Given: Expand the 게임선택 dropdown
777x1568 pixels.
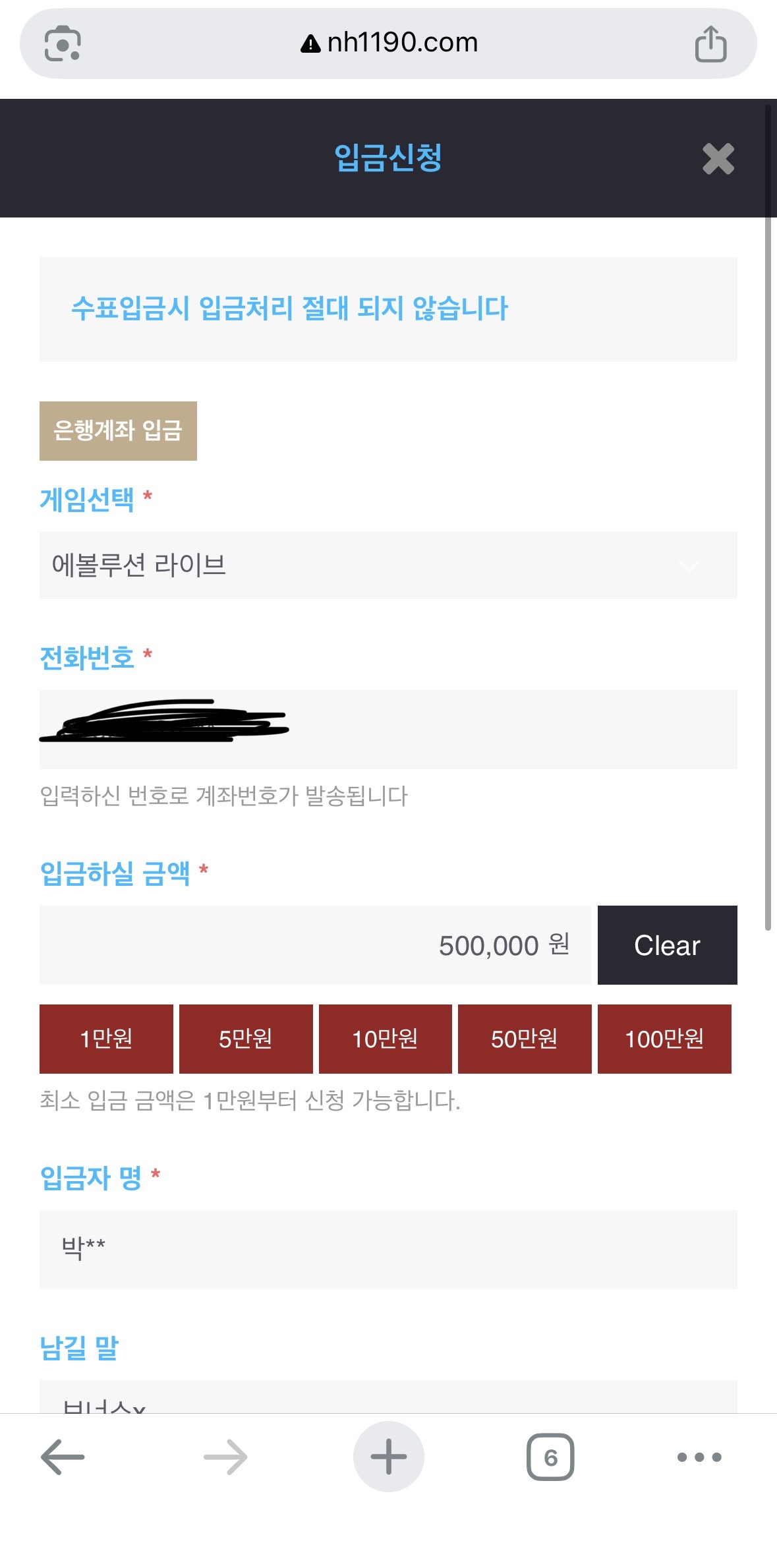Looking at the screenshot, I should click(388, 566).
